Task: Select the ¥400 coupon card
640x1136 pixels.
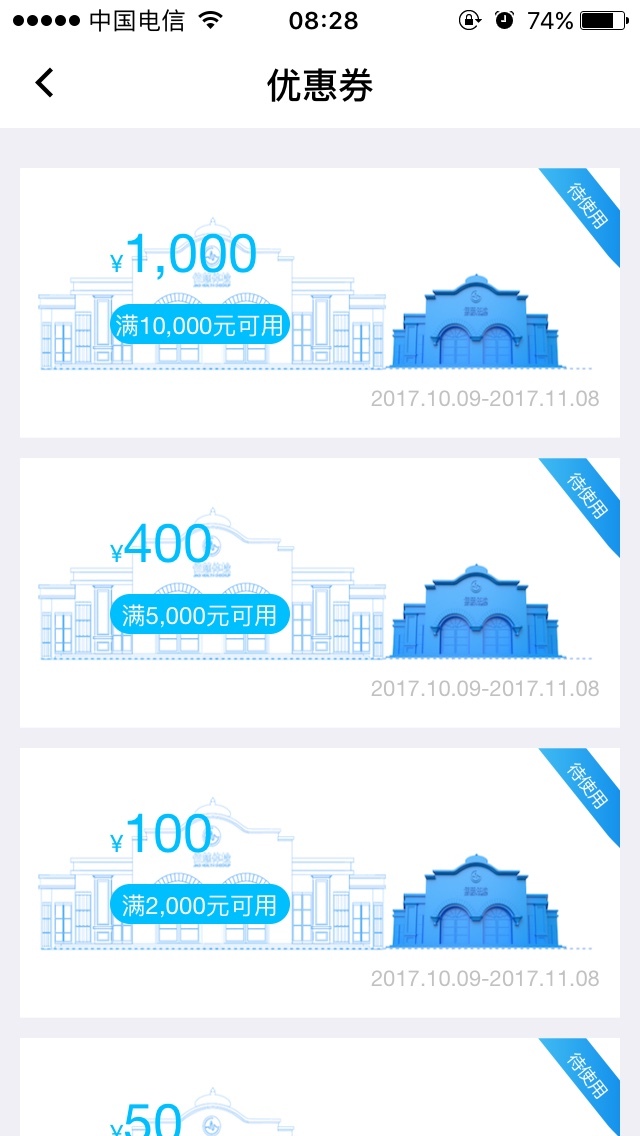Action: coord(319,593)
